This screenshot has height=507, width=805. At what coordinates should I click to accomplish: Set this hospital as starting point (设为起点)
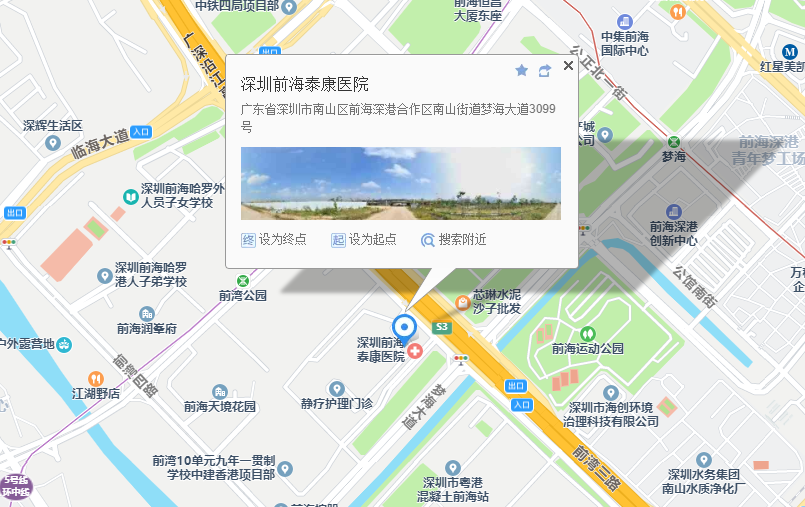pyautogui.click(x=364, y=239)
